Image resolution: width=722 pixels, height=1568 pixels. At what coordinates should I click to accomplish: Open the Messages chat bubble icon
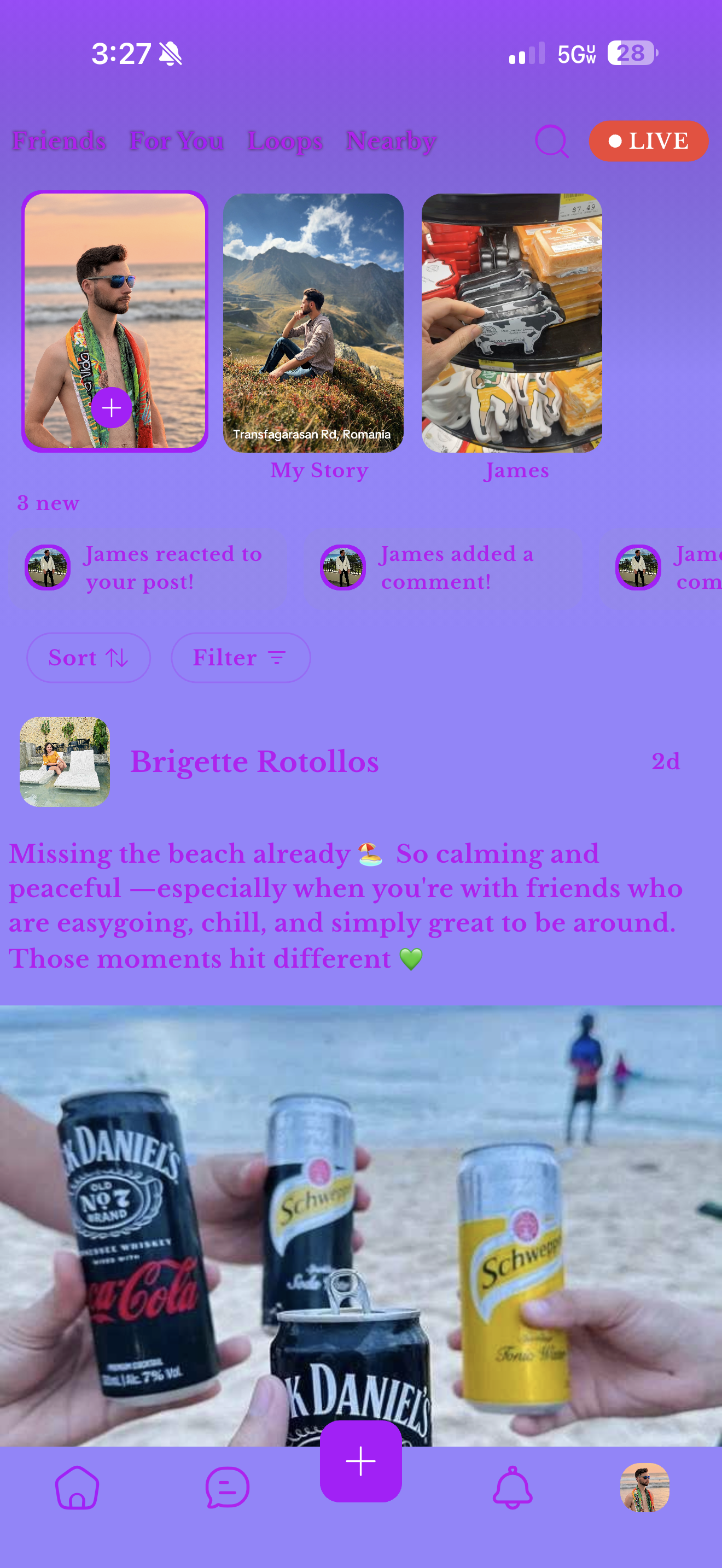tap(227, 1488)
